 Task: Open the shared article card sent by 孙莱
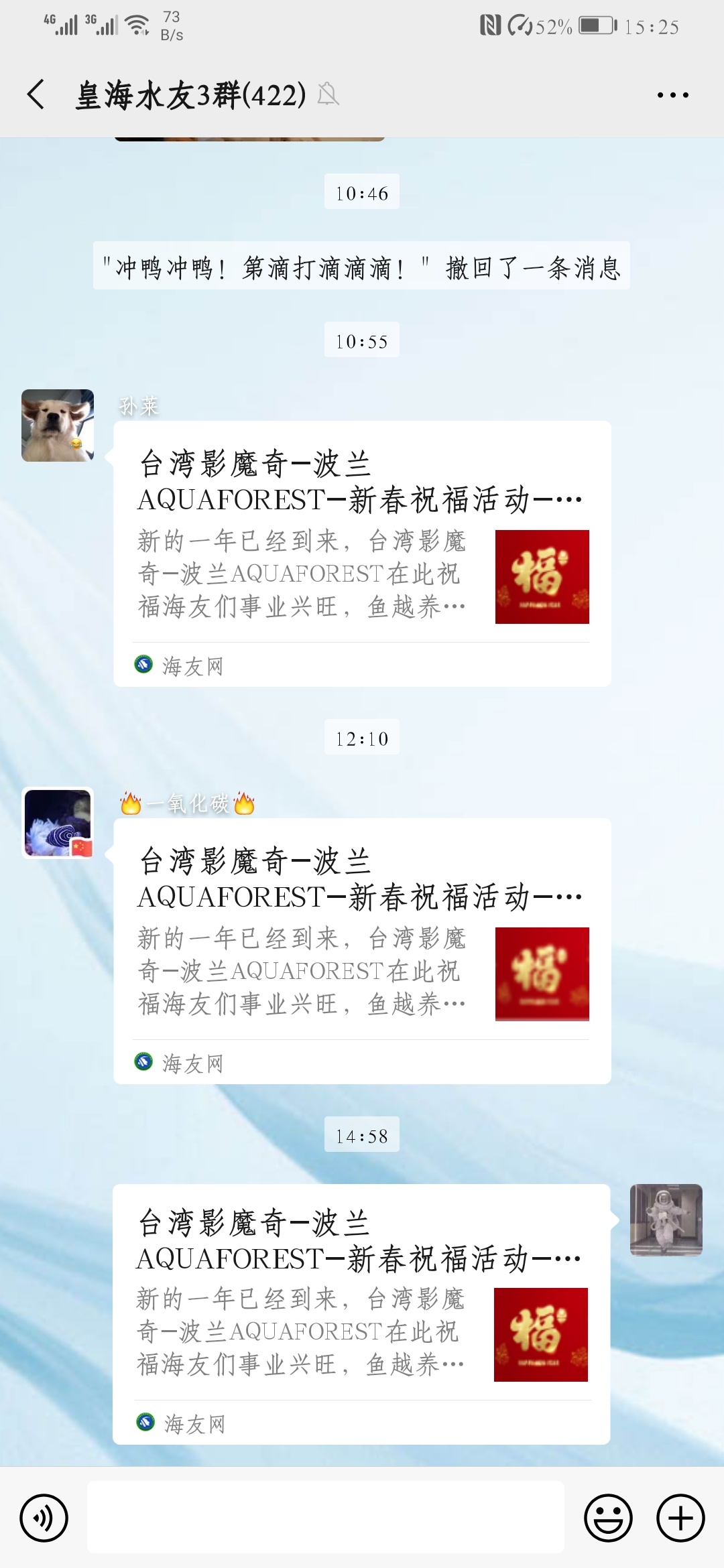point(362,553)
